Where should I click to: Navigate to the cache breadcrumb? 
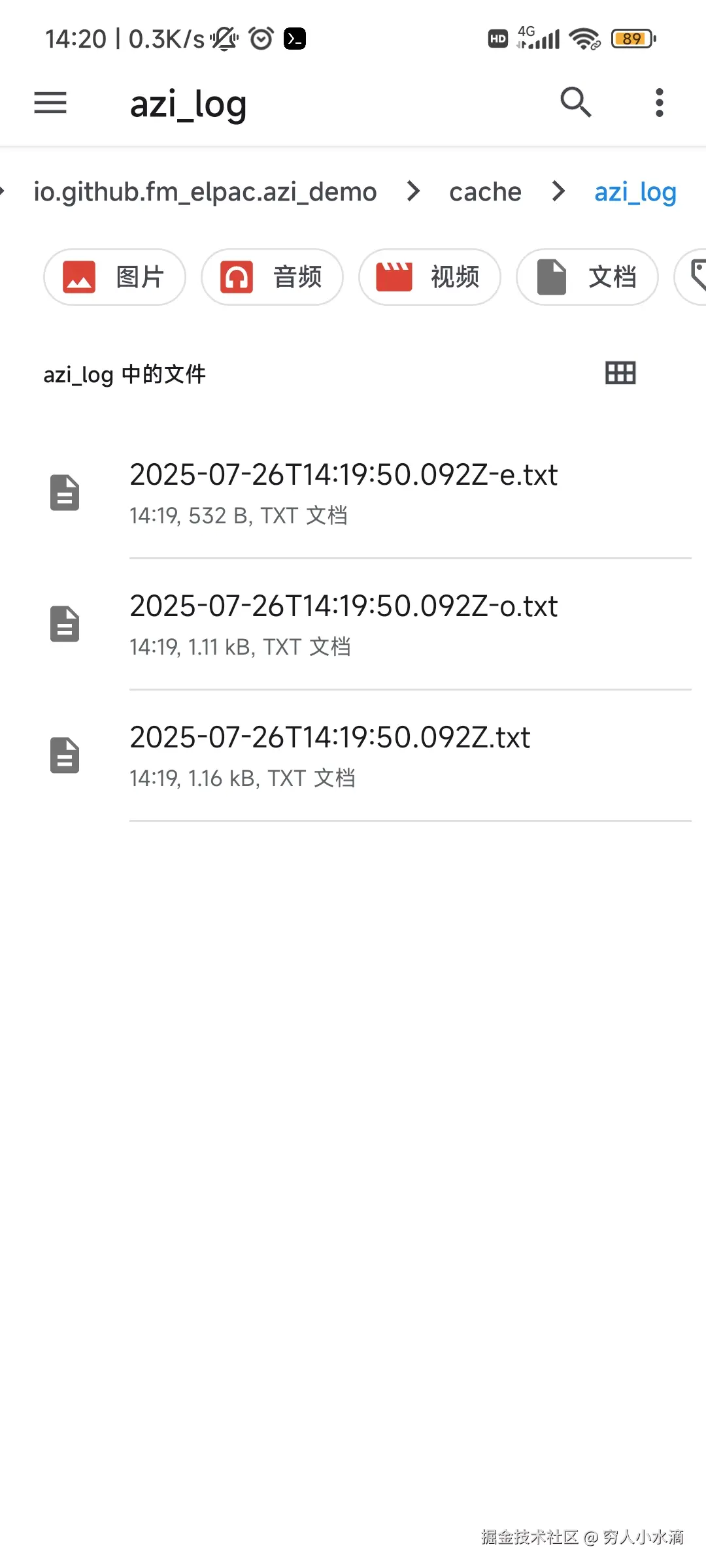coord(484,191)
